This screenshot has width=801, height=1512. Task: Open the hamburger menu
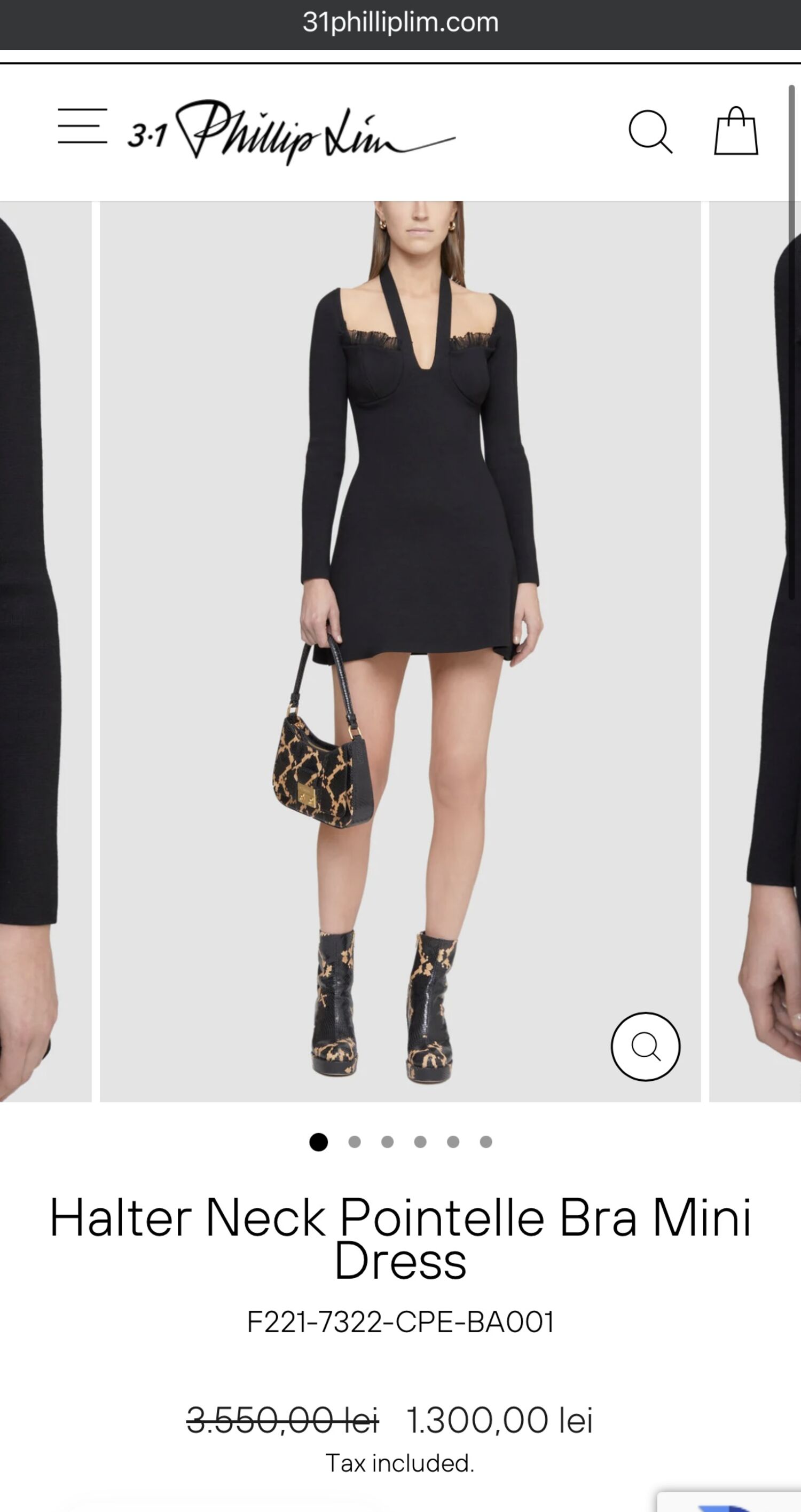point(83,126)
